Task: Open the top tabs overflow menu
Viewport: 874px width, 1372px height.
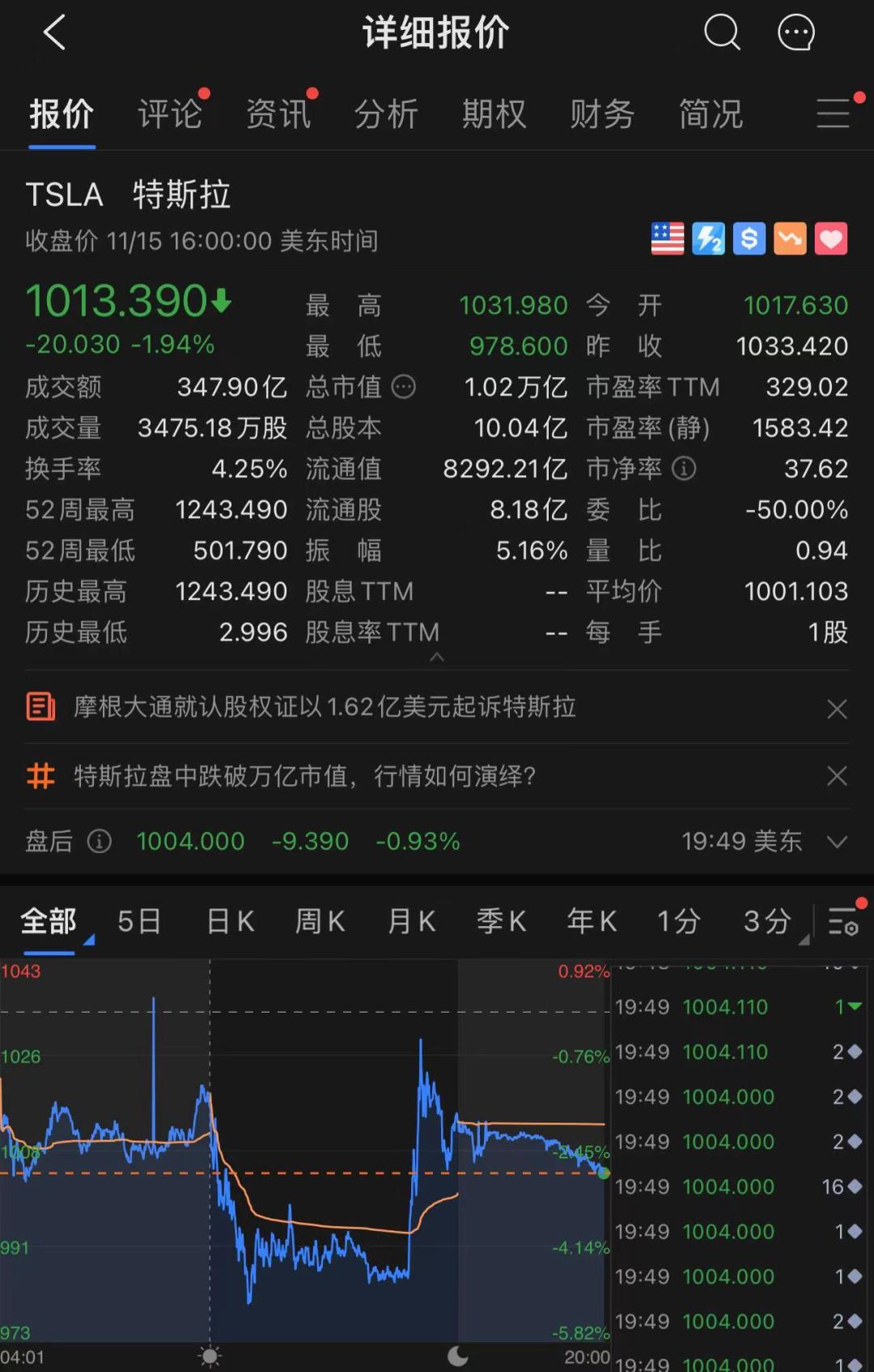Action: 834,113
